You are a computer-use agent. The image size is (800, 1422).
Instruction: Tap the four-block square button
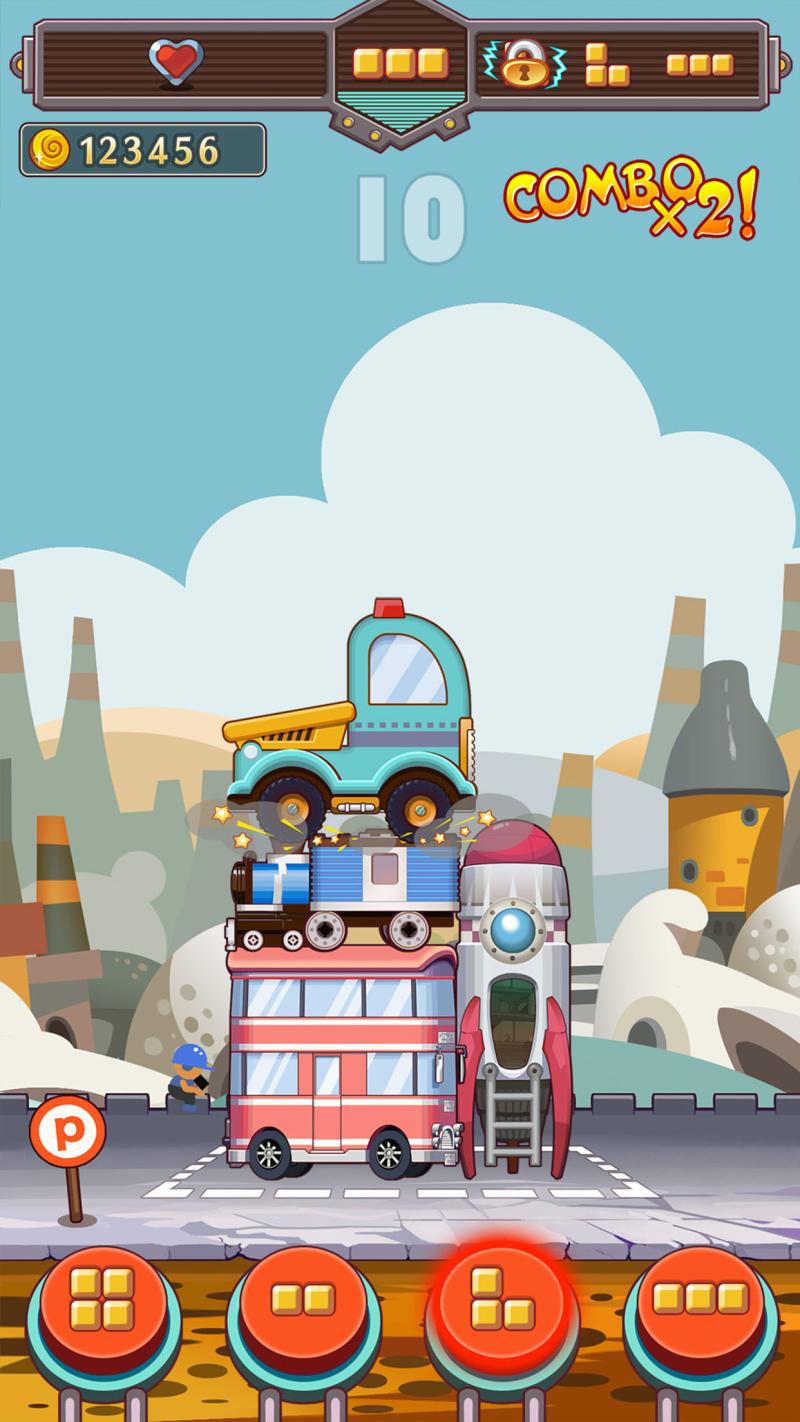pos(103,1300)
